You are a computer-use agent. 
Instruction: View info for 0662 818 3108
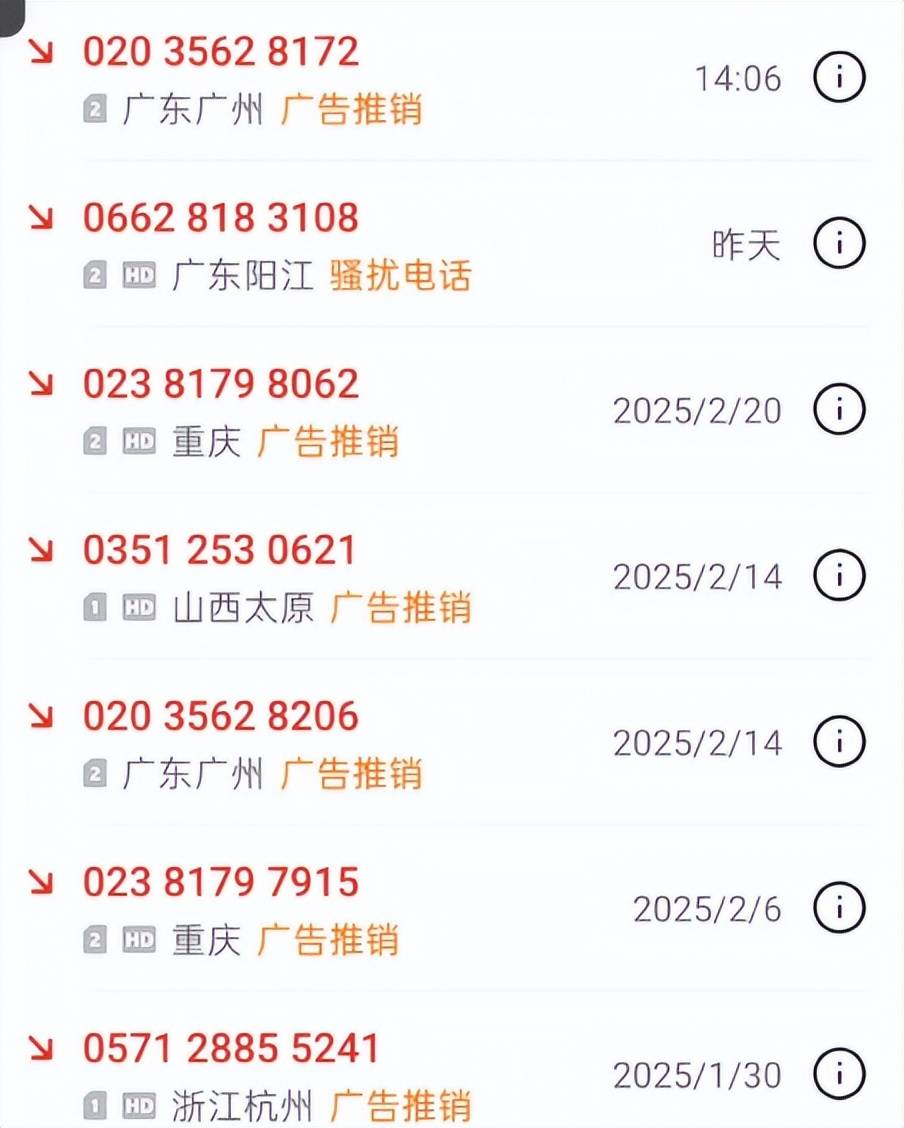click(x=840, y=243)
